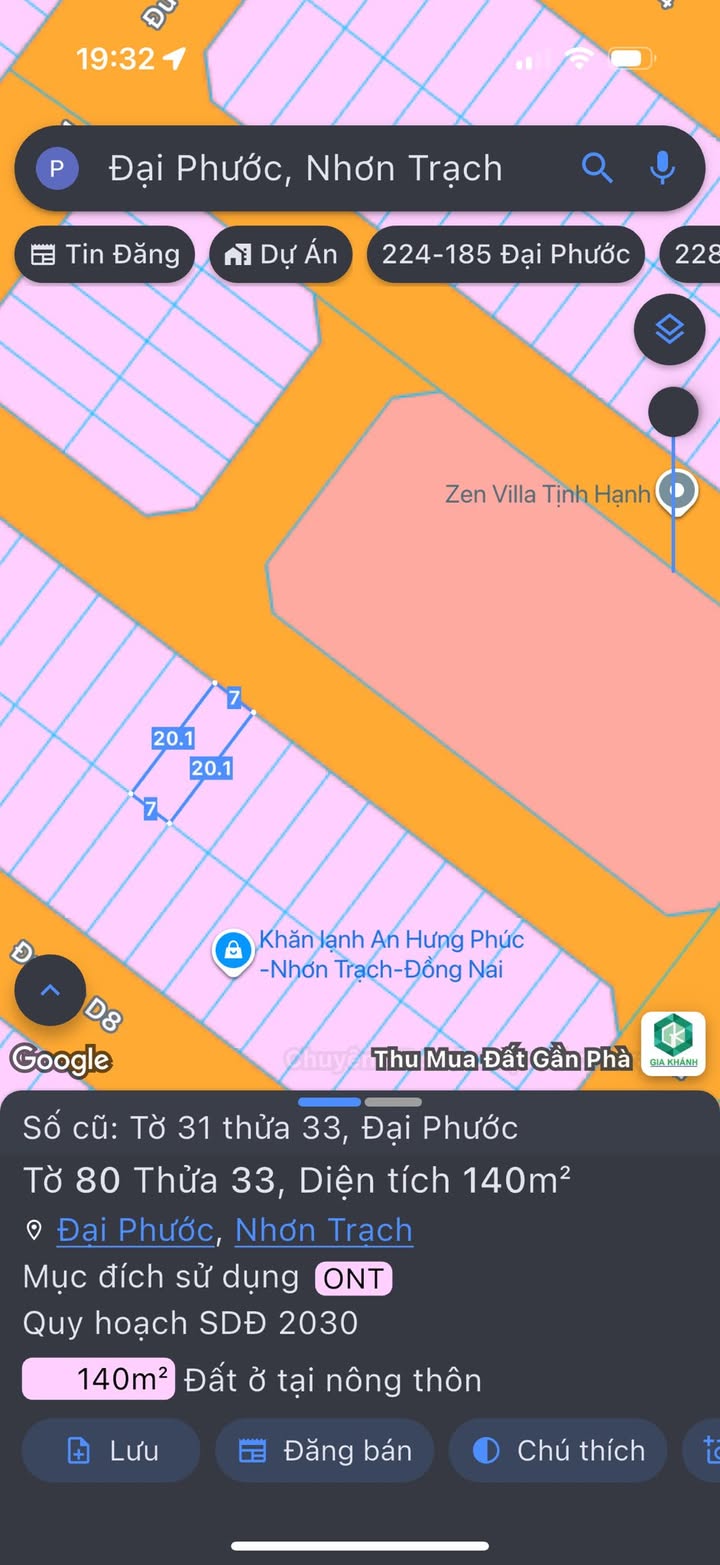Select the Dự Án chip

click(281, 254)
